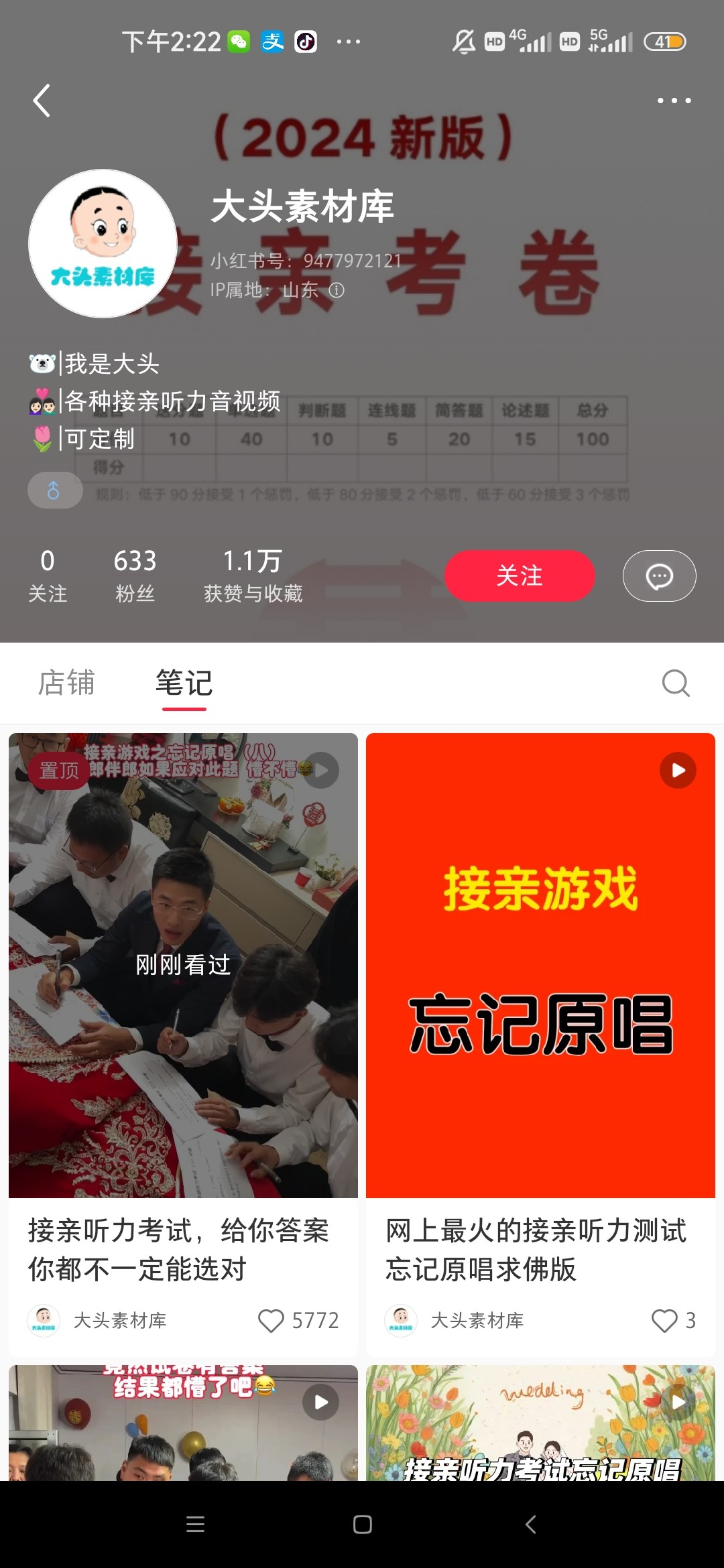The width and height of the screenshot is (724, 1568).
Task: Open the 633 粉丝 followers list
Action: (x=135, y=575)
